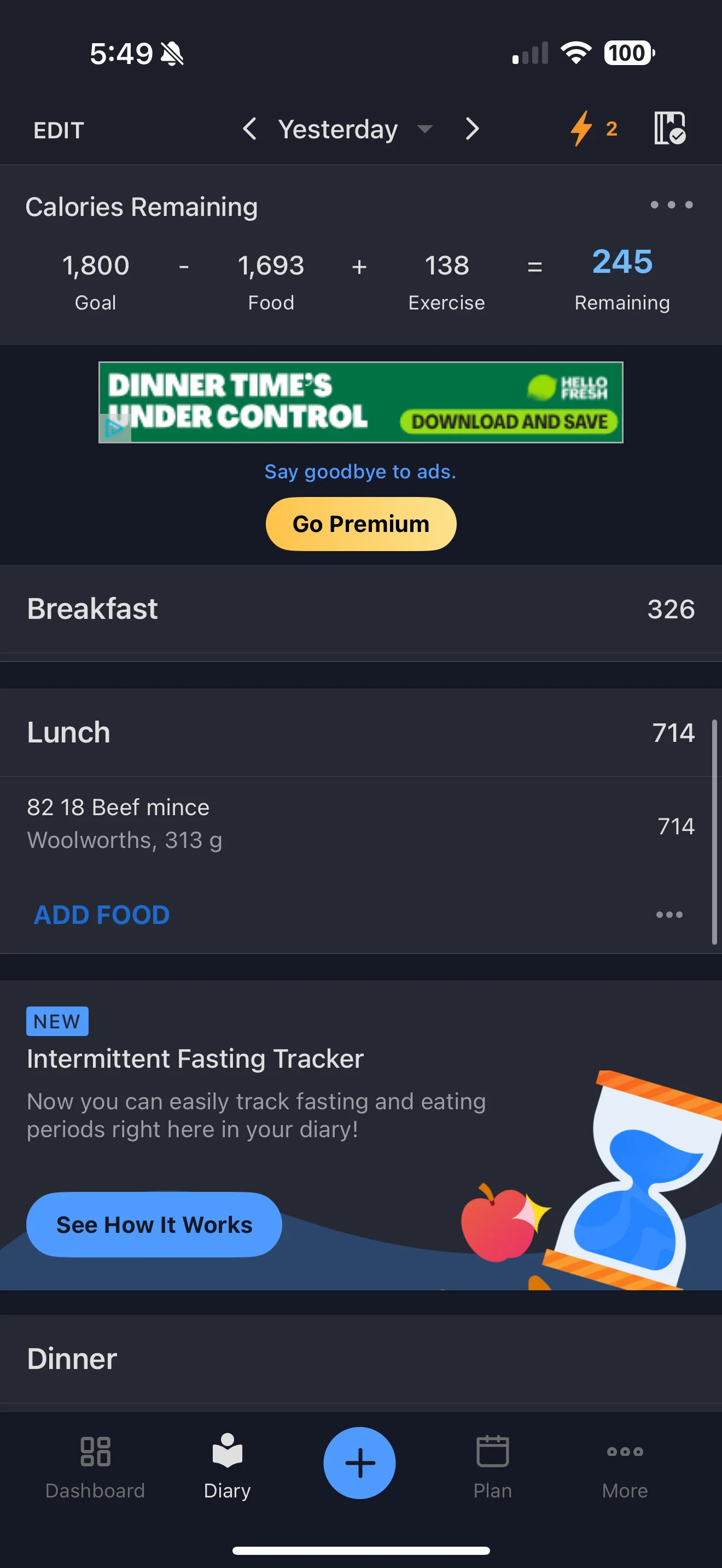The width and height of the screenshot is (722, 1568).
Task: Tap the Go Premium button
Action: (361, 524)
